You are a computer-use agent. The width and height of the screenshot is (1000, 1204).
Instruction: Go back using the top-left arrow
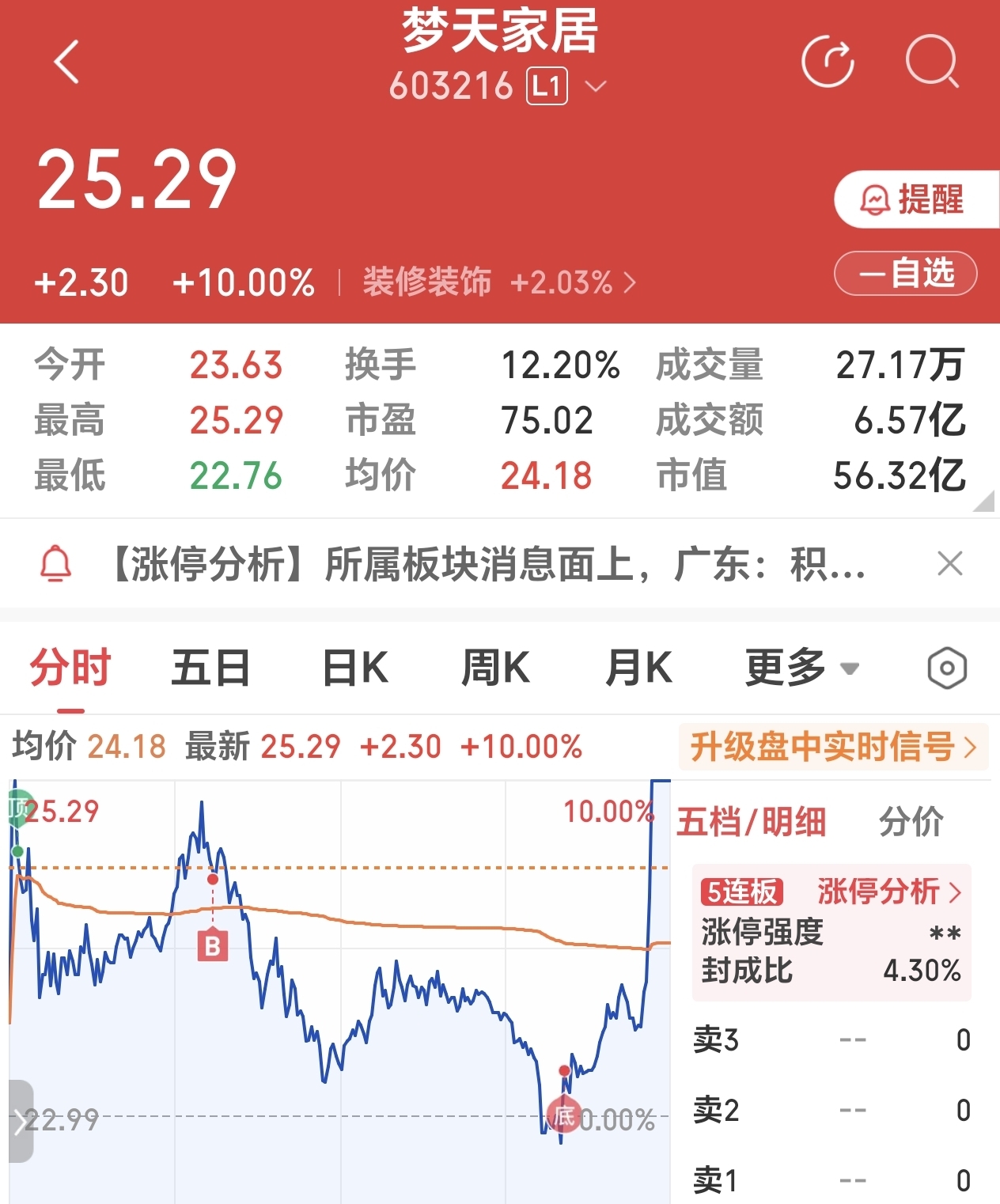(68, 62)
